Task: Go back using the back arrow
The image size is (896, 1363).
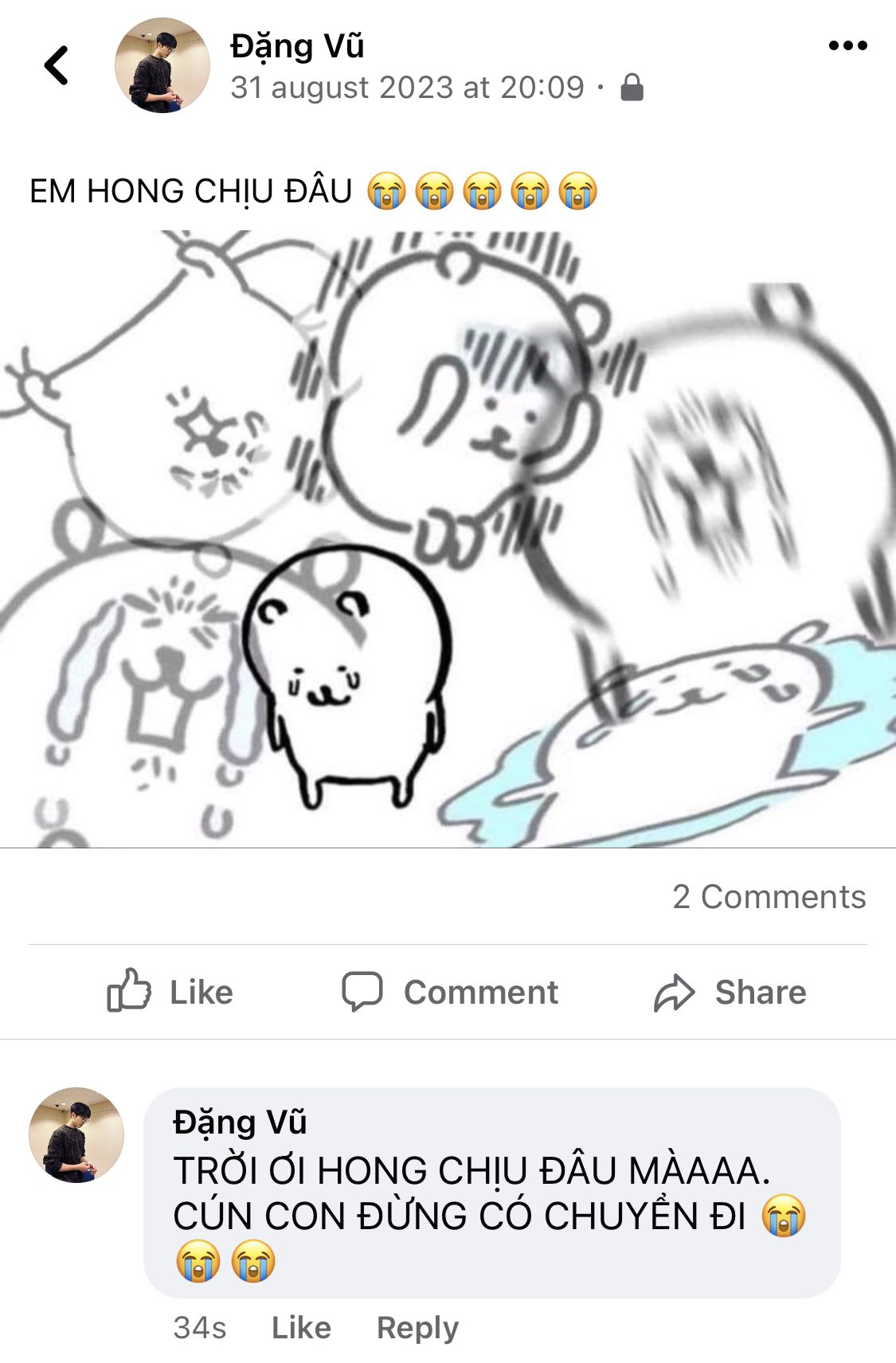Action: (x=56, y=65)
